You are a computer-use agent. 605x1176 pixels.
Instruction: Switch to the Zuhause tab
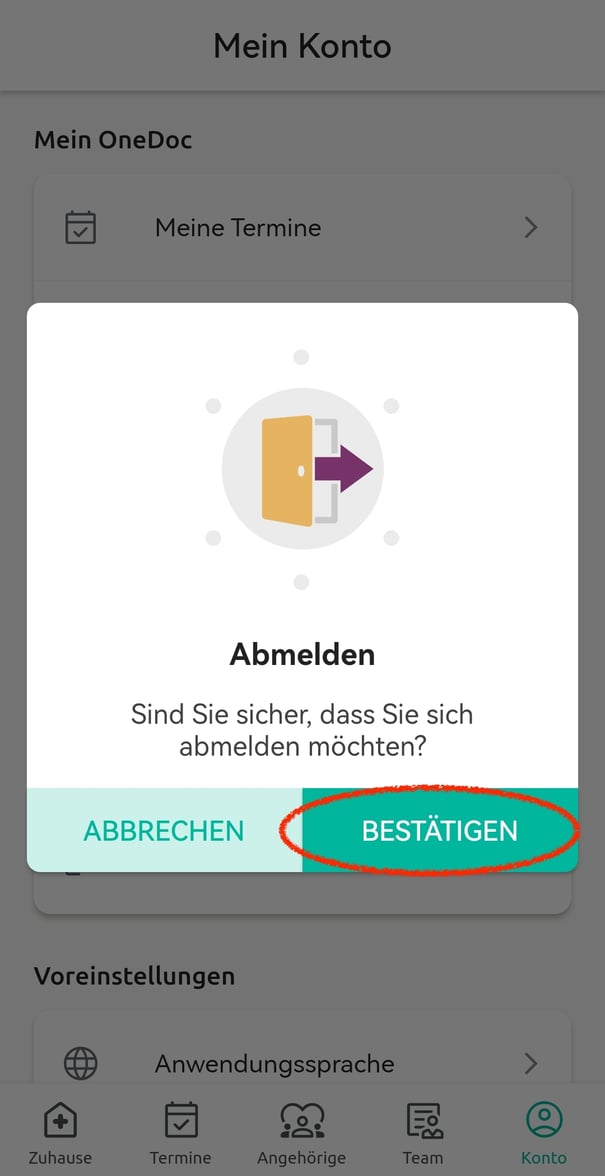click(x=60, y=1134)
